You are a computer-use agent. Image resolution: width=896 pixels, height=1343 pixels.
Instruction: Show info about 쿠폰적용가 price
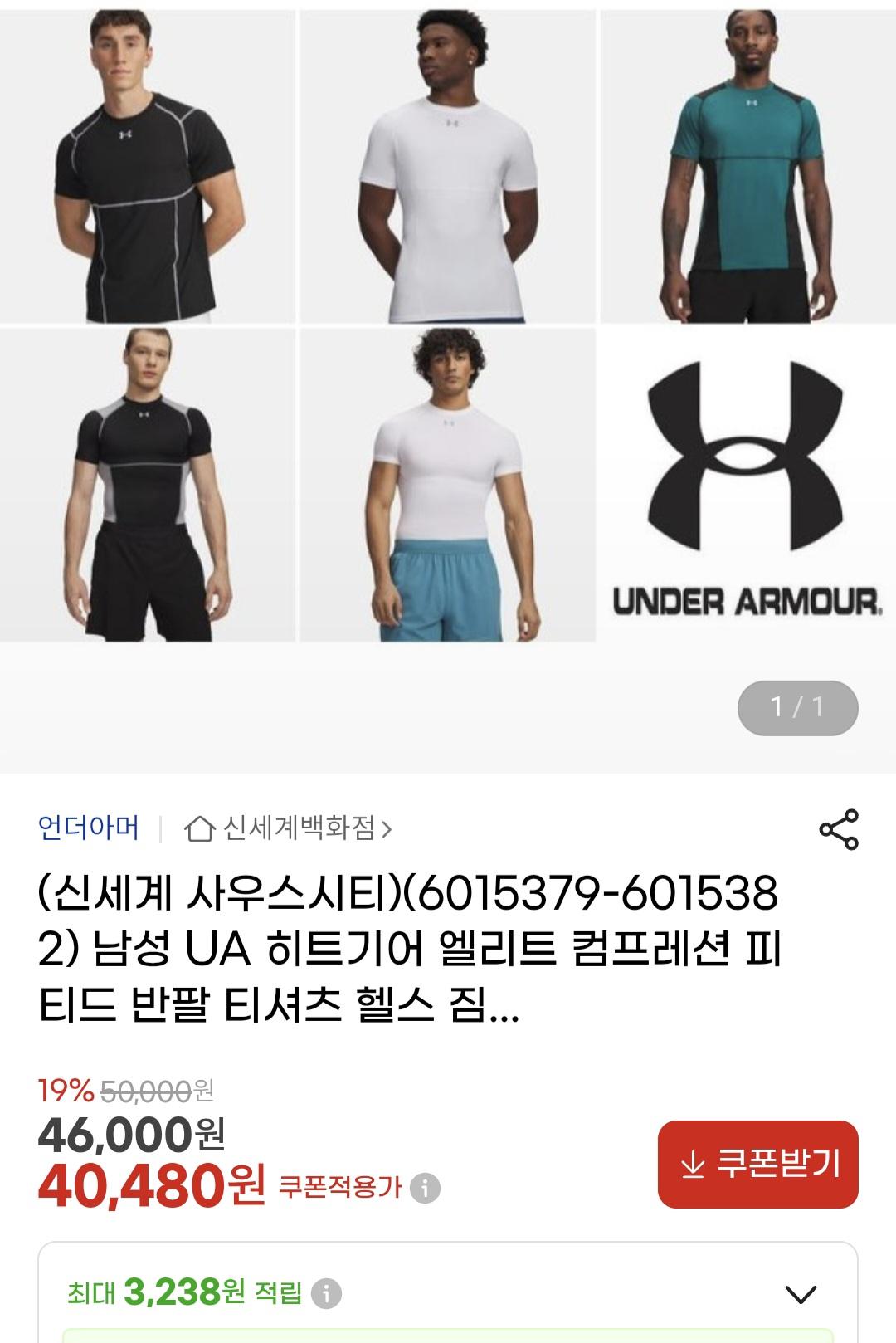coord(426,1188)
